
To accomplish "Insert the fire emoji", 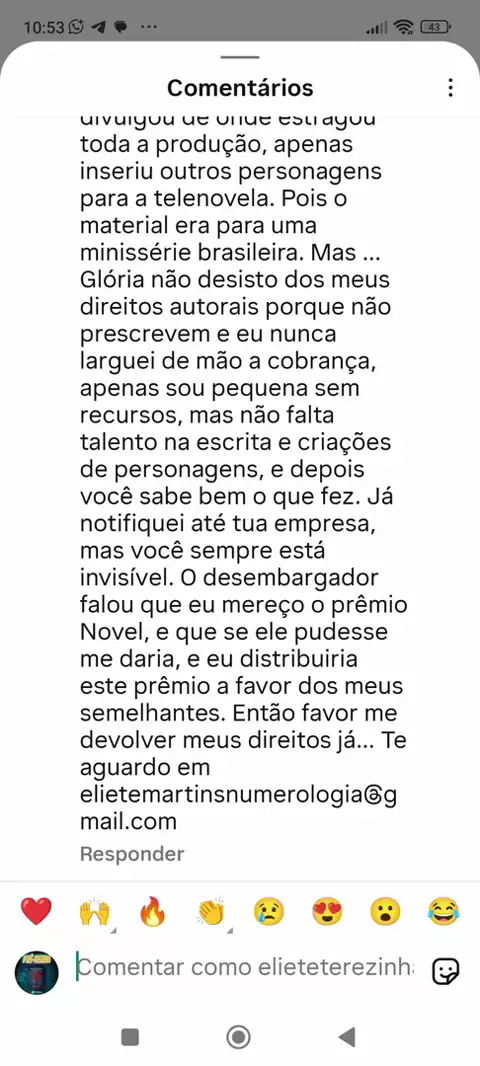I will 152,911.
